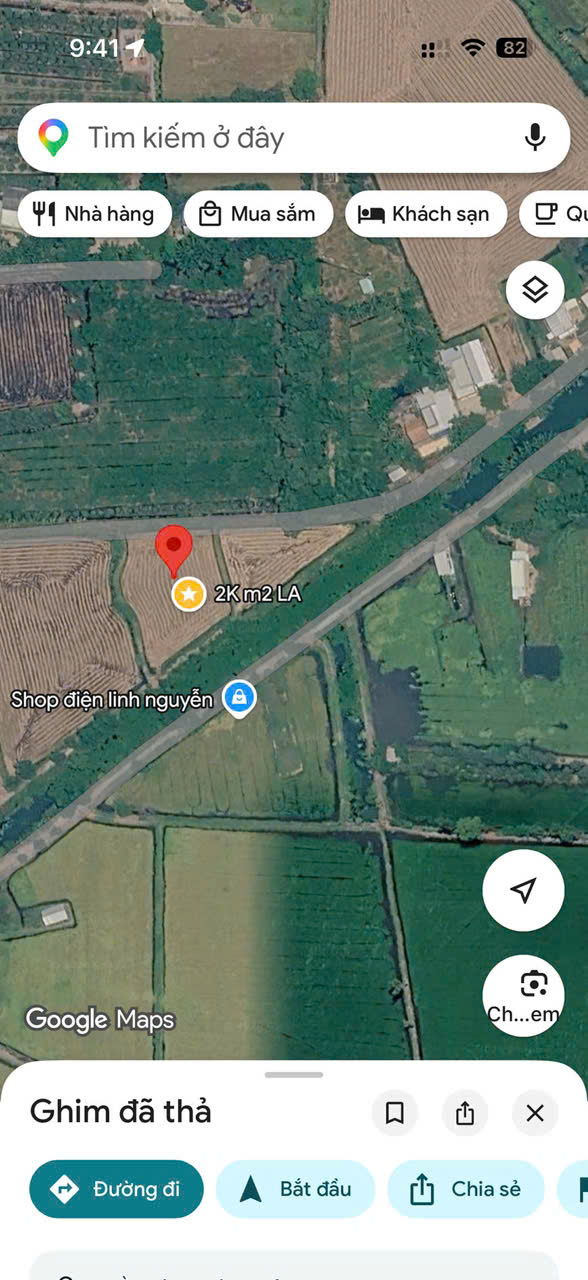Center map on my location

click(523, 891)
